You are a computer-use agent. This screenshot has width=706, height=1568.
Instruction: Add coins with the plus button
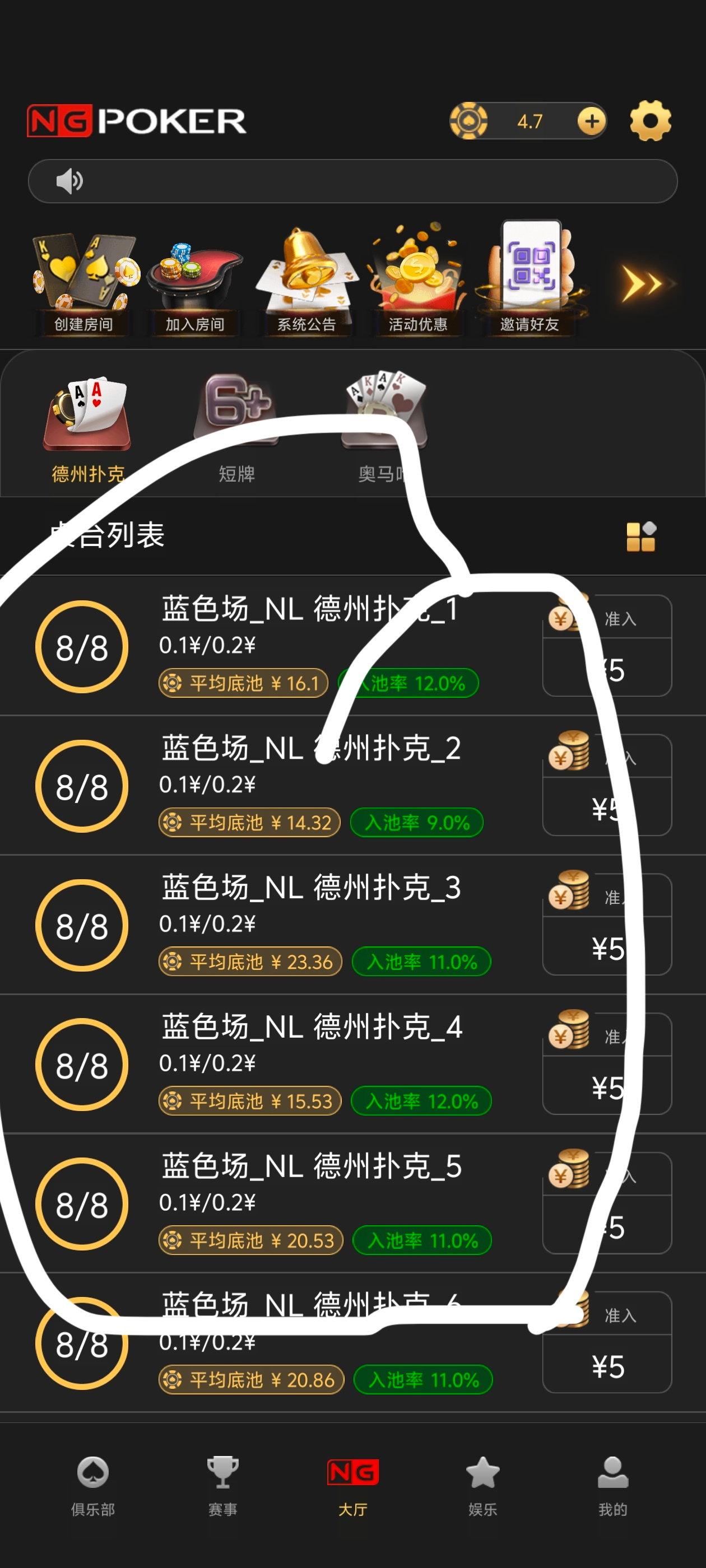tap(592, 120)
